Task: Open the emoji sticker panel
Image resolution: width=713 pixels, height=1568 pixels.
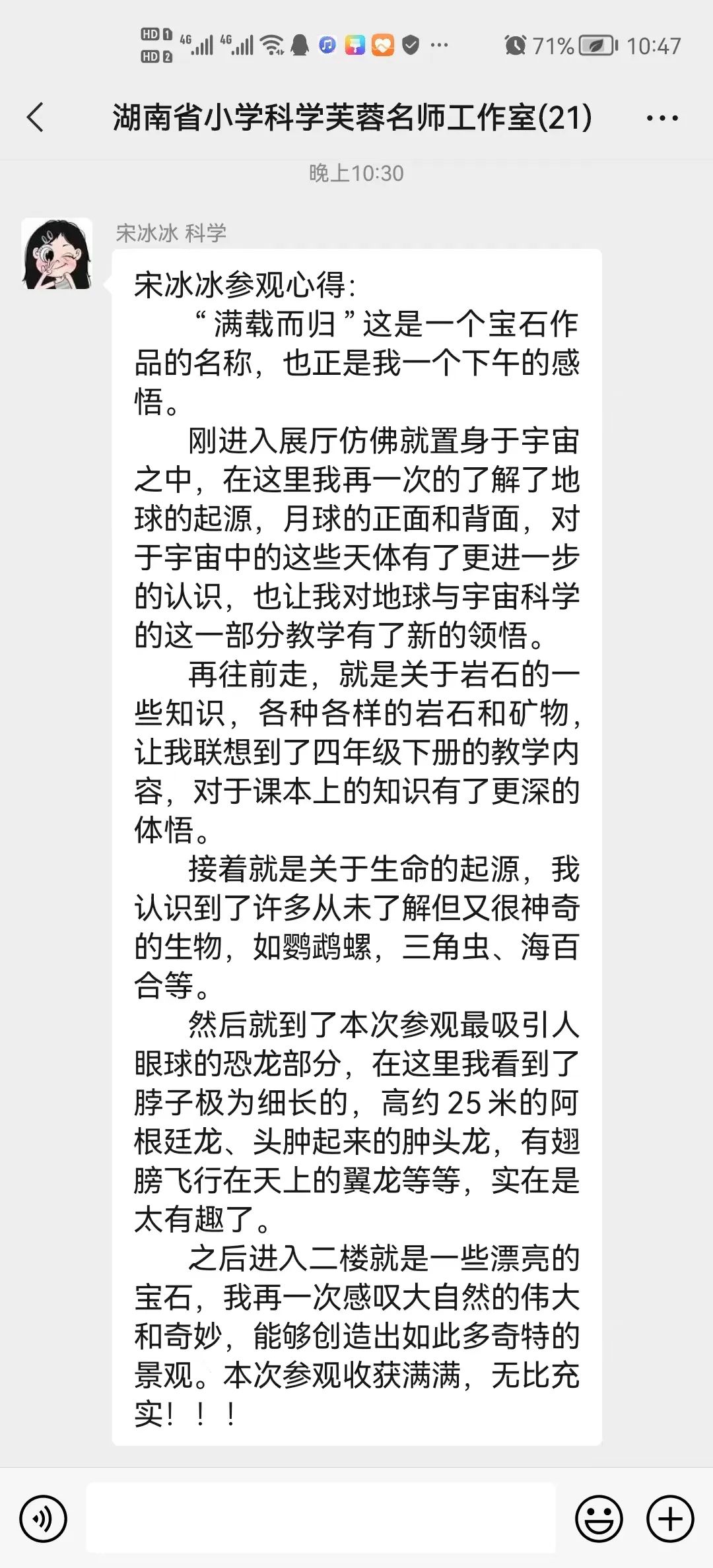Action: (x=599, y=1519)
